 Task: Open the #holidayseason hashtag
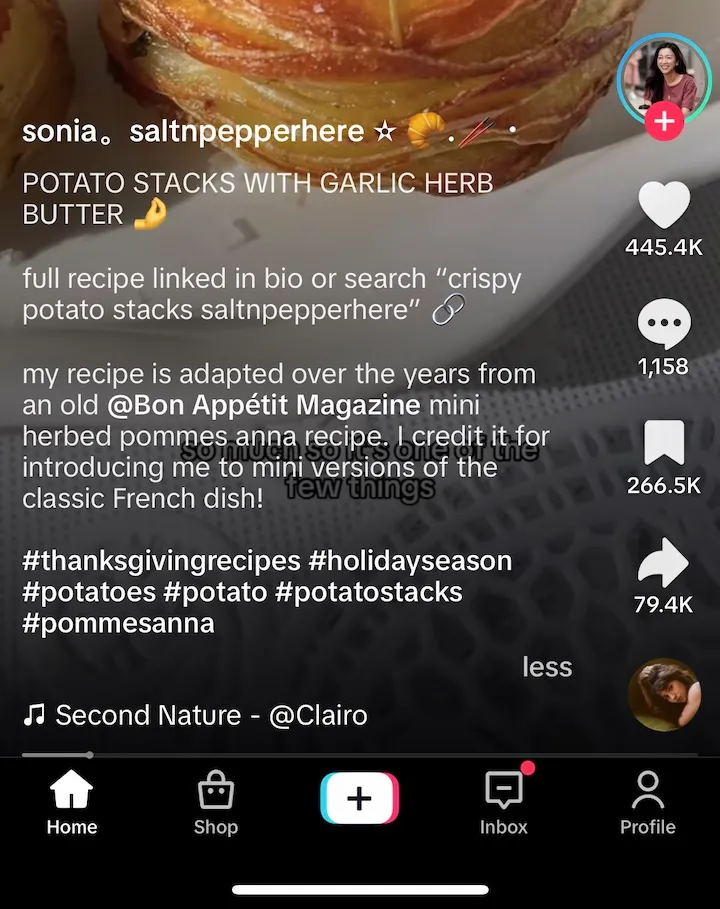[x=410, y=559]
